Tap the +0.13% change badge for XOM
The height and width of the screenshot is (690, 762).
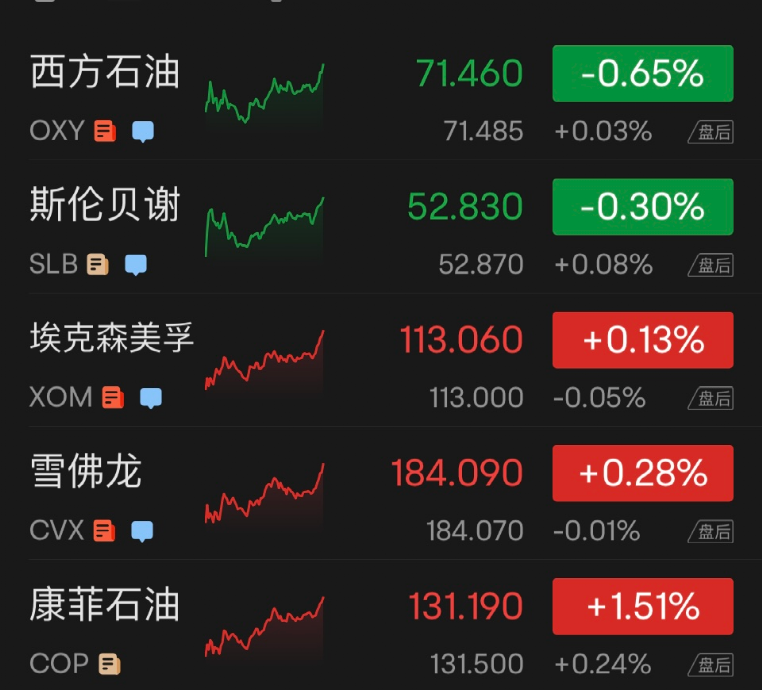(x=642, y=340)
